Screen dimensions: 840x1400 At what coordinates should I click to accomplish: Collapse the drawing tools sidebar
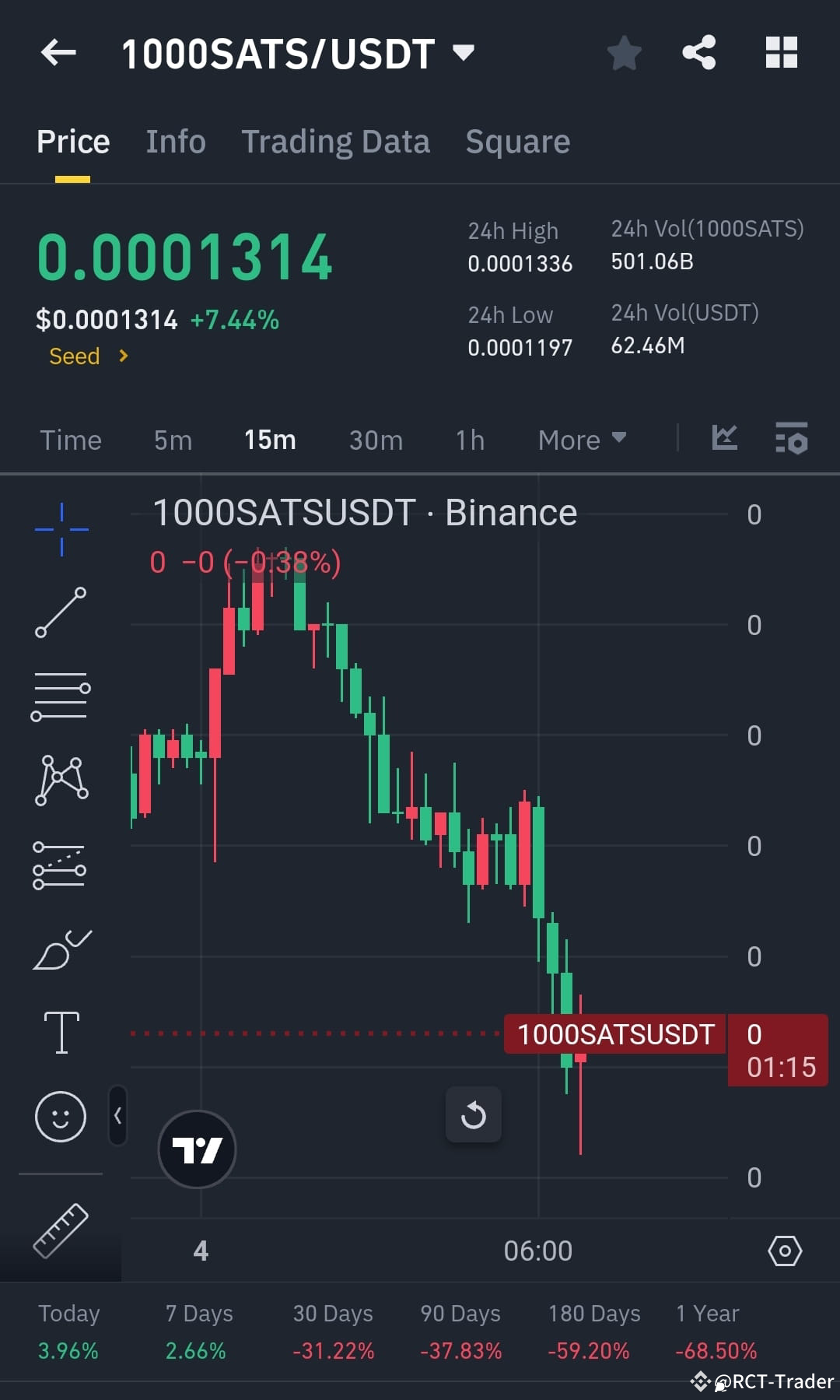(117, 1115)
